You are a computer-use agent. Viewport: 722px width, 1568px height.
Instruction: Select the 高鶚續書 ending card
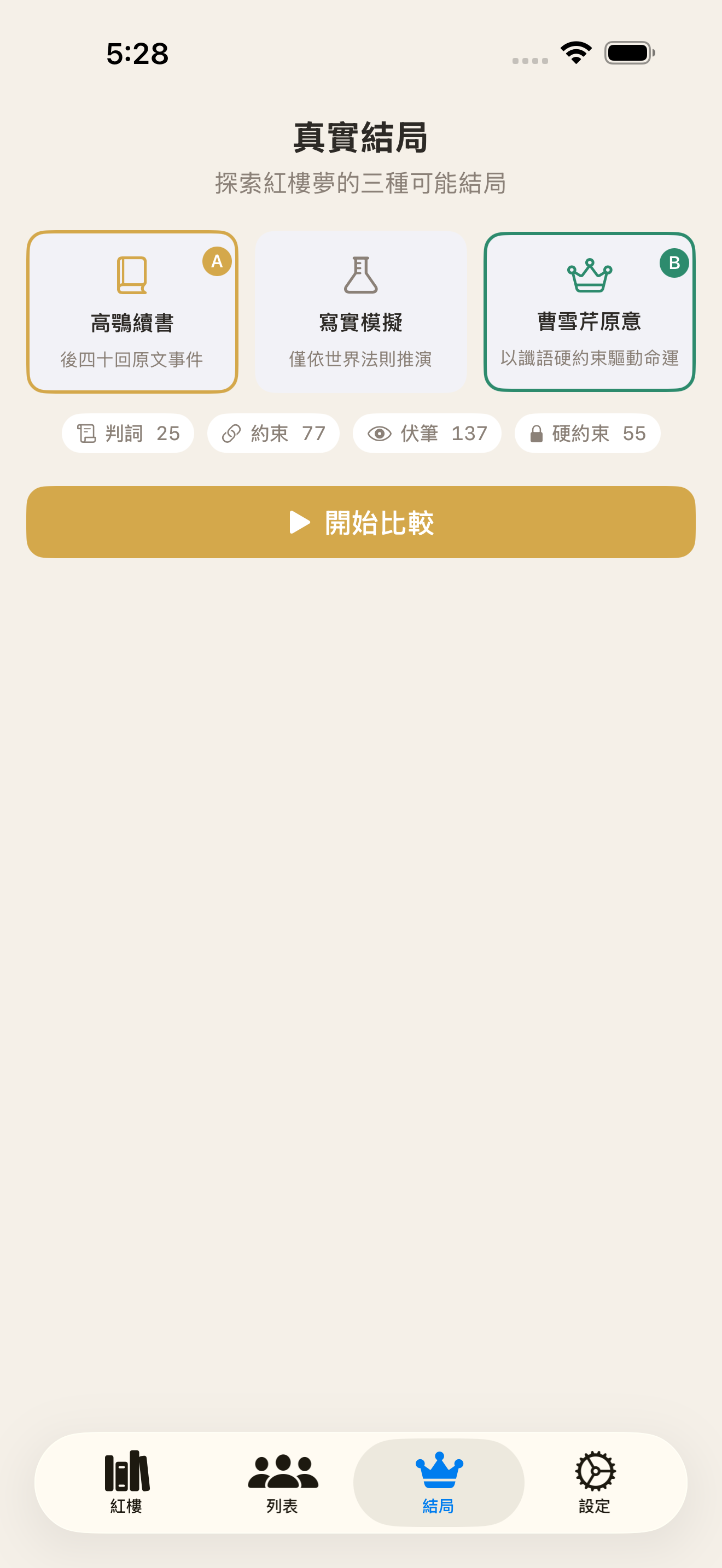(x=132, y=312)
